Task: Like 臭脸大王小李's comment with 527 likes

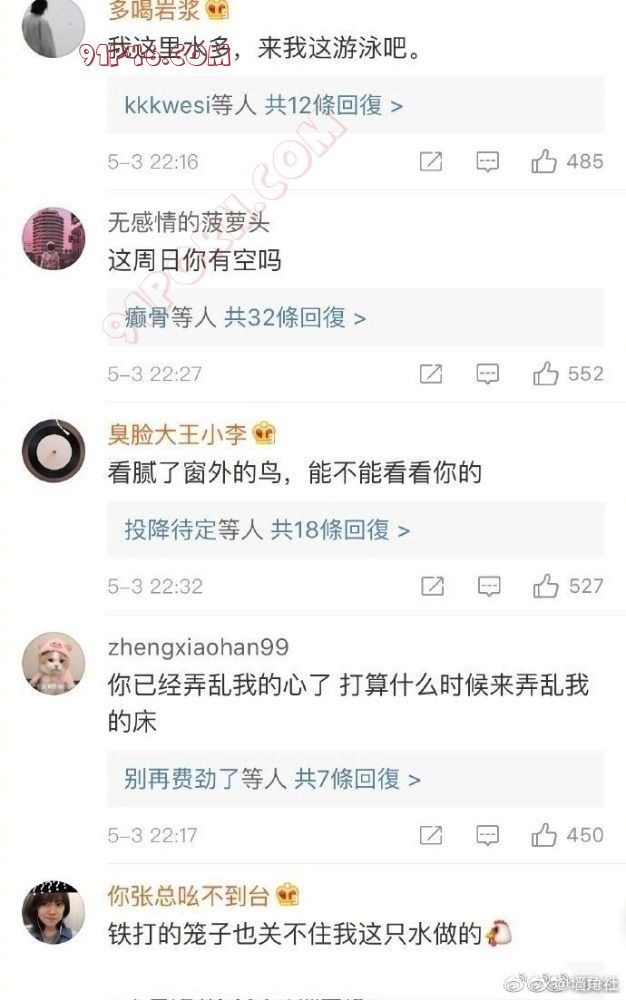Action: tap(545, 586)
